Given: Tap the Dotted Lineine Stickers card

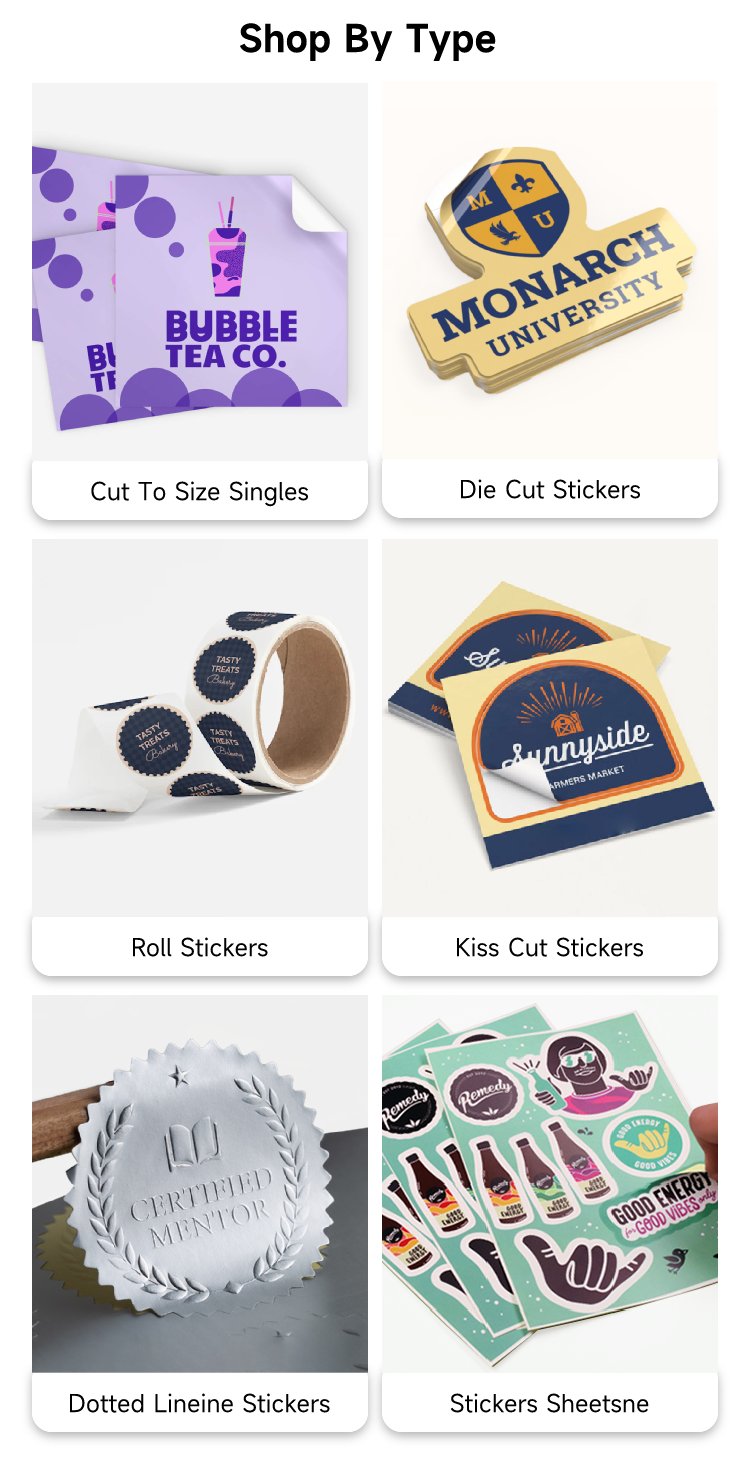Looking at the screenshot, I should [x=200, y=1213].
